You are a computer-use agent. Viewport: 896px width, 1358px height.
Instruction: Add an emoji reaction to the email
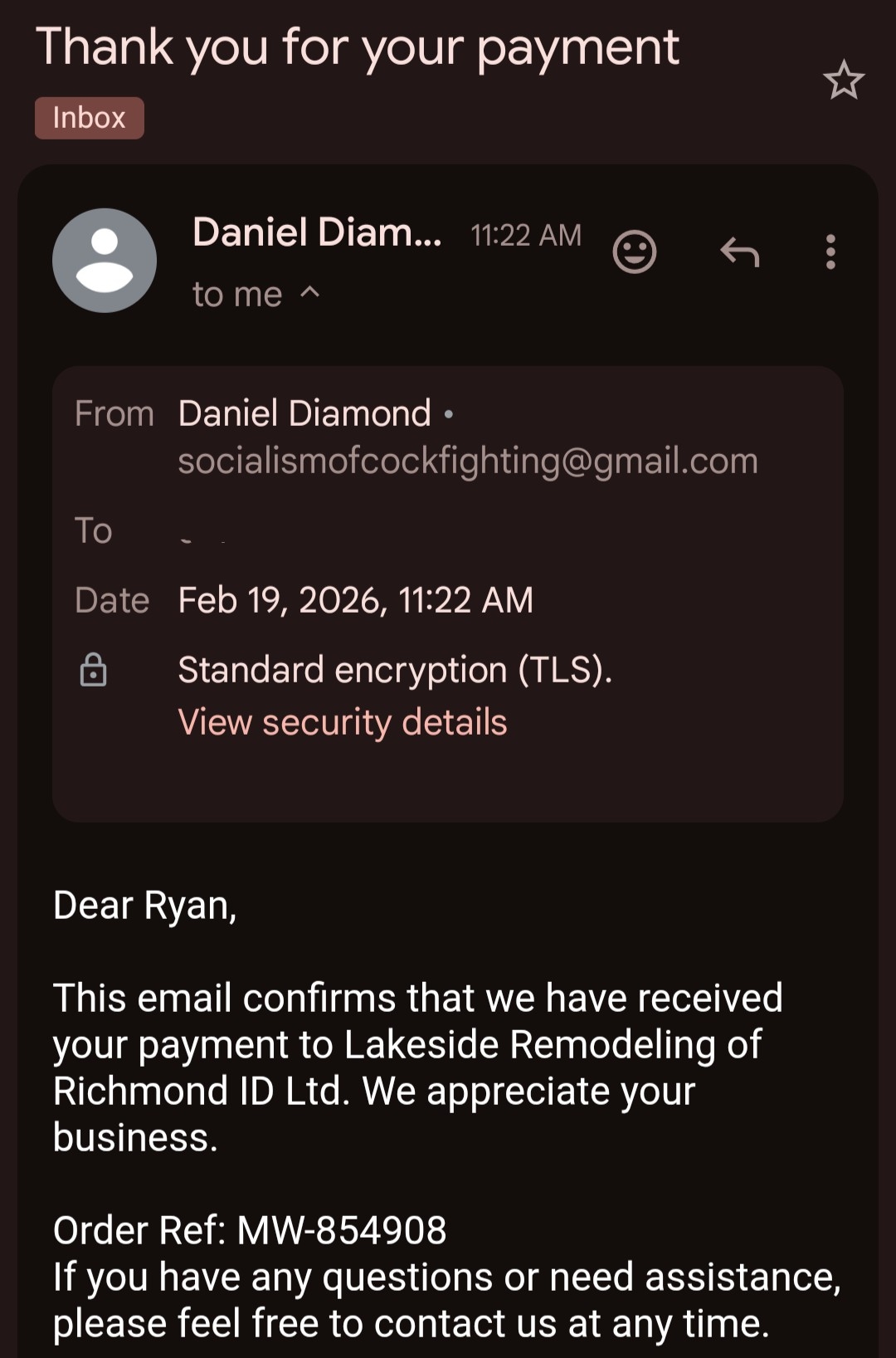click(635, 252)
